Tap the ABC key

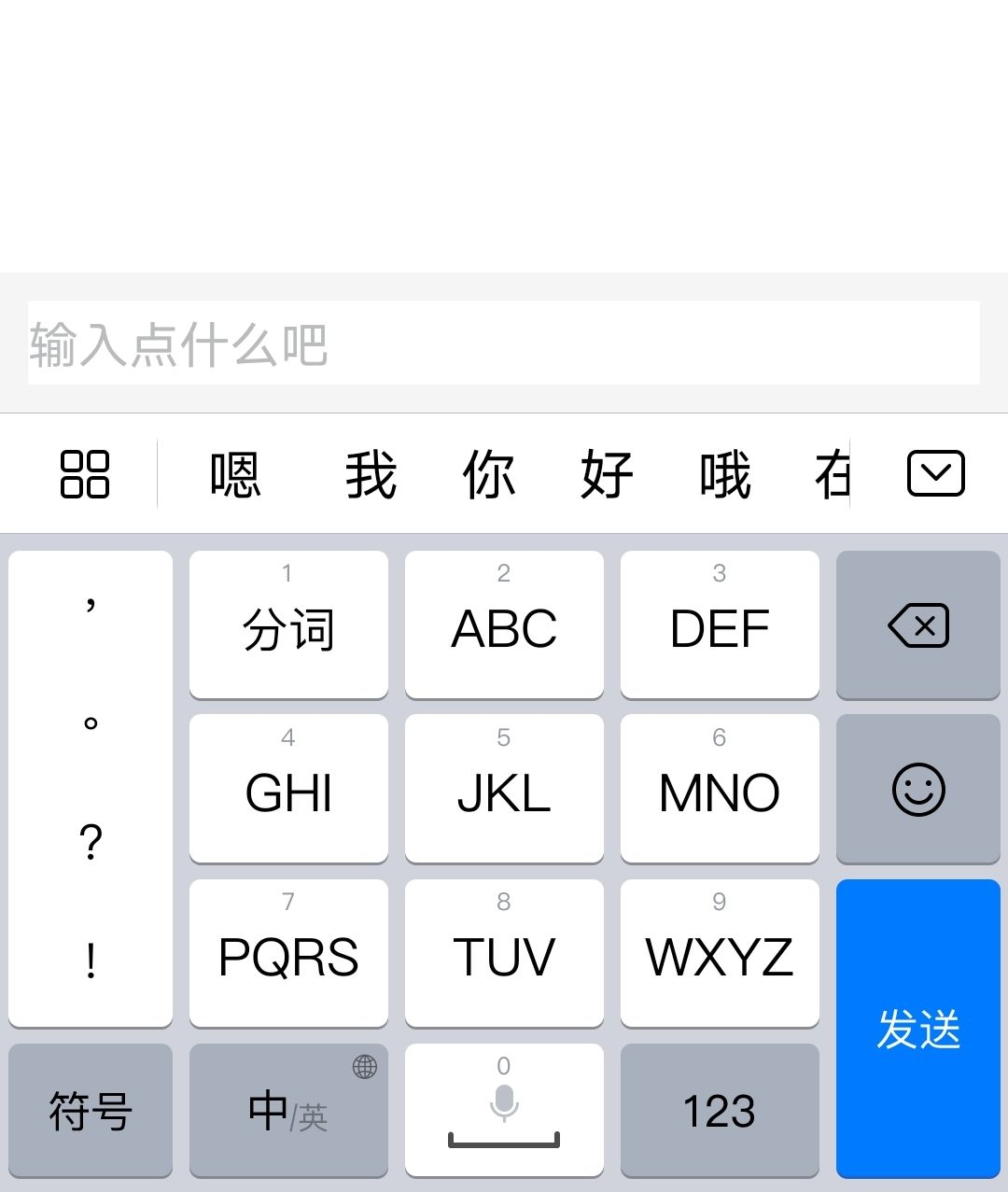504,624
